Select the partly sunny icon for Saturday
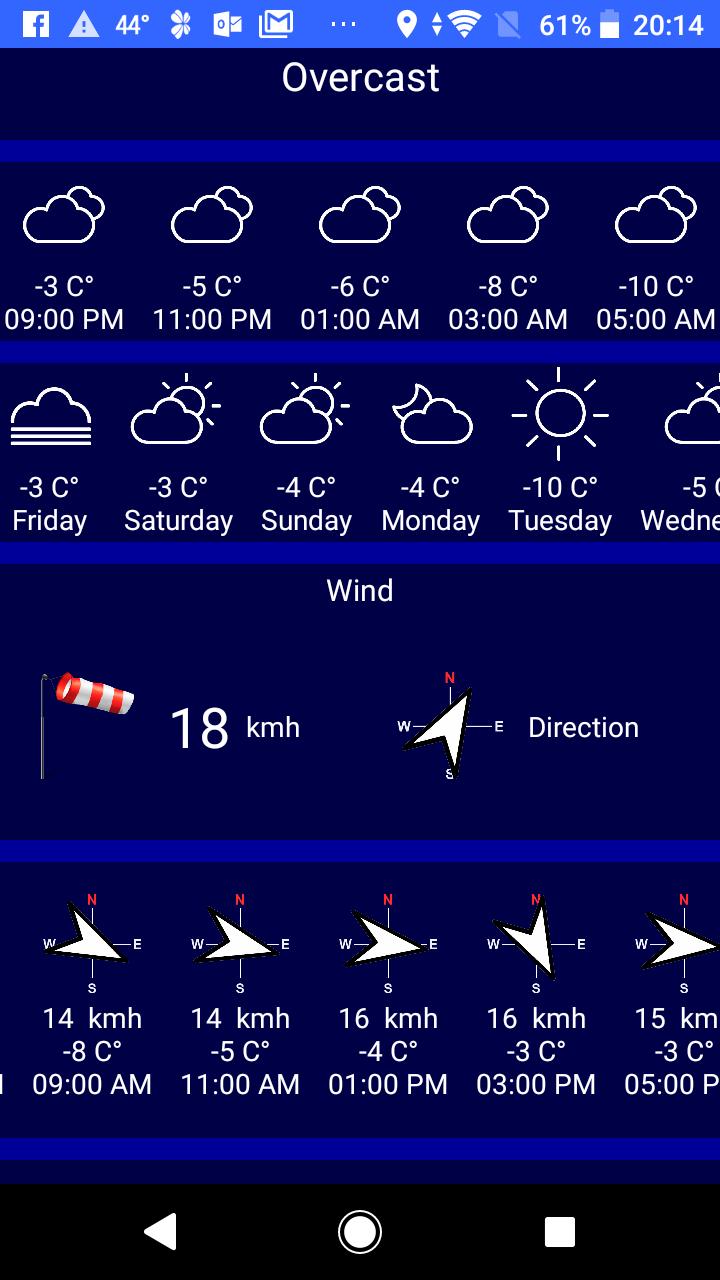Viewport: 720px width, 1280px height. click(x=177, y=413)
